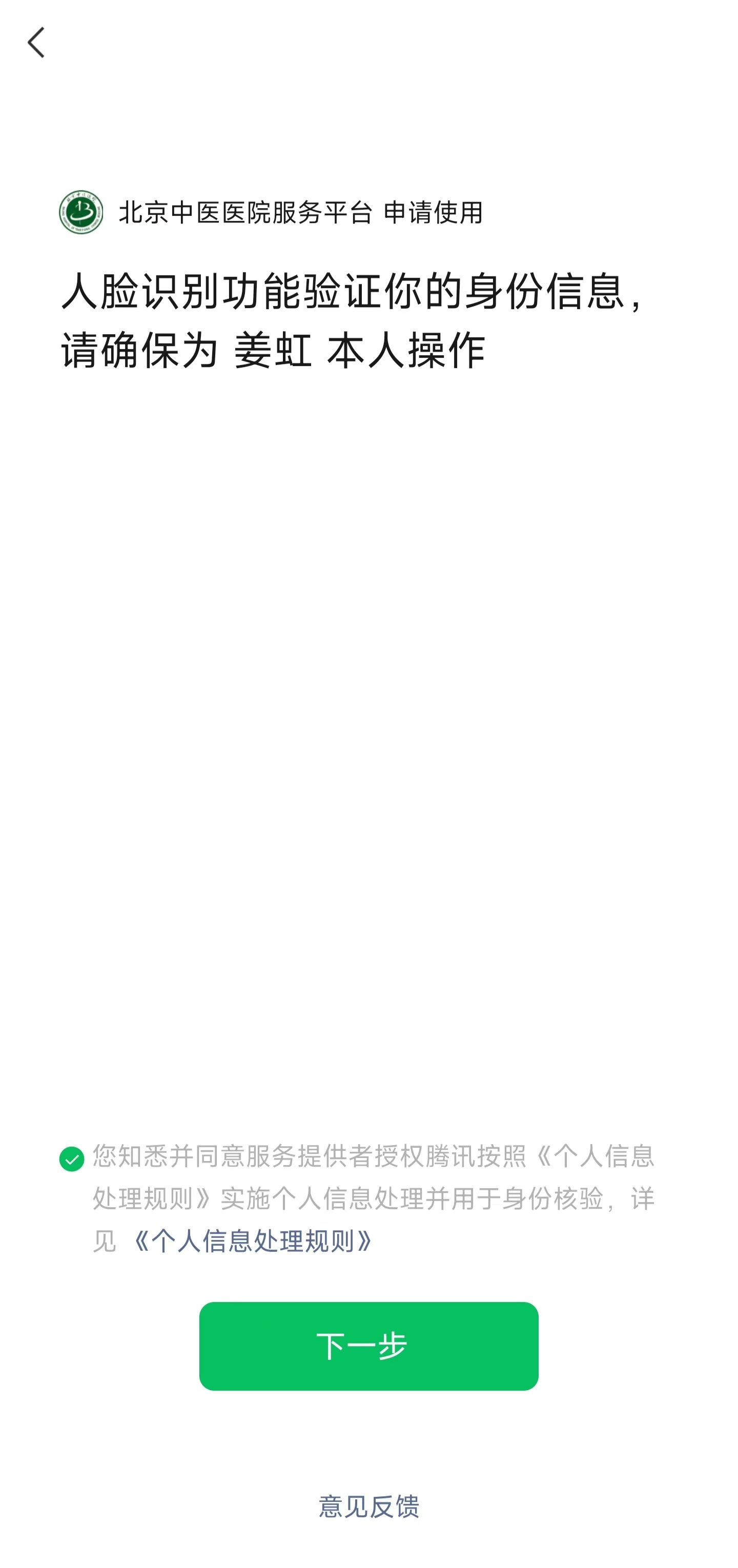Tap the green 下一步 button
The height and width of the screenshot is (1568, 738).
[x=368, y=1346]
